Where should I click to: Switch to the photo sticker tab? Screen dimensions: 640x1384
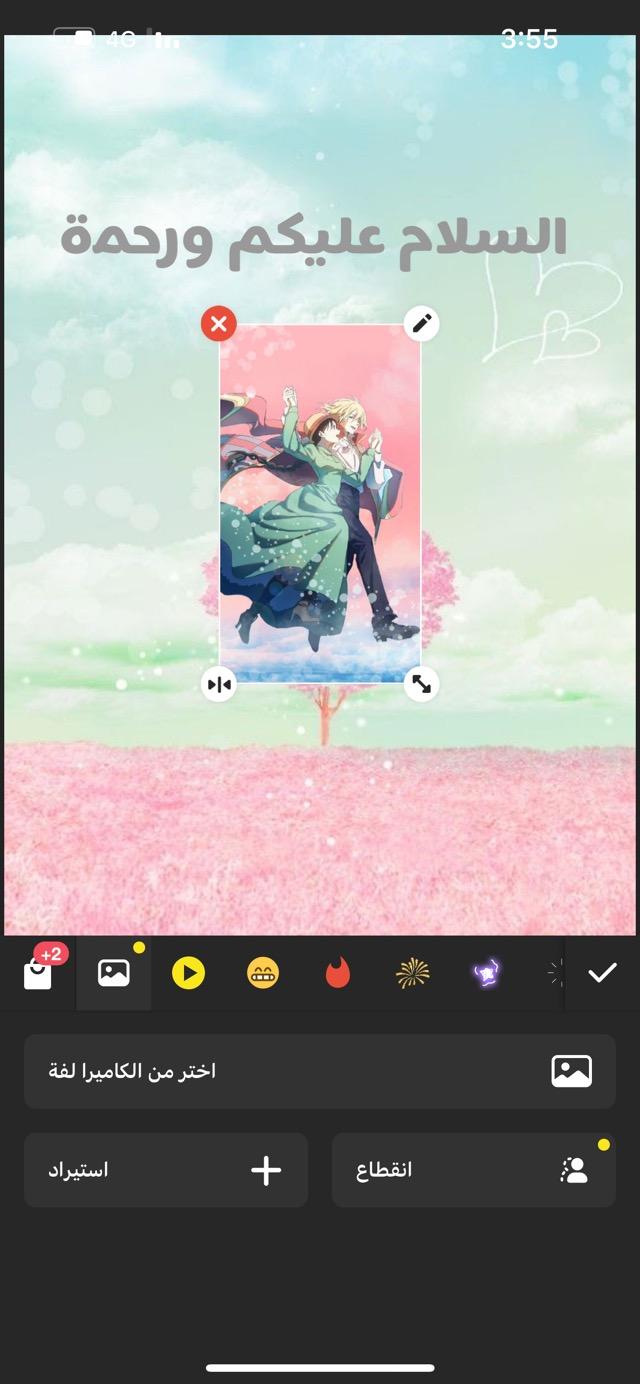pos(114,973)
